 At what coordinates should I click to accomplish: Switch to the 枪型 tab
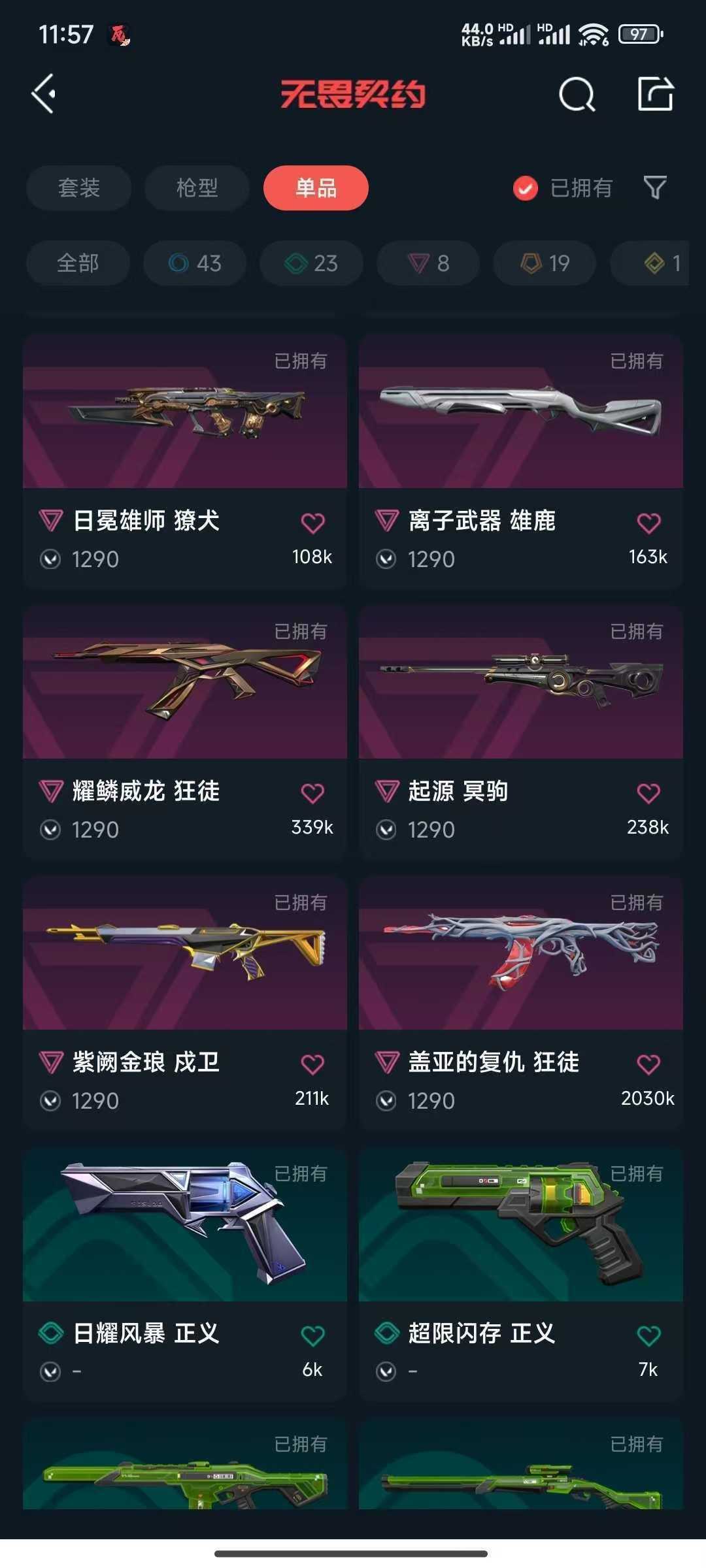click(196, 188)
